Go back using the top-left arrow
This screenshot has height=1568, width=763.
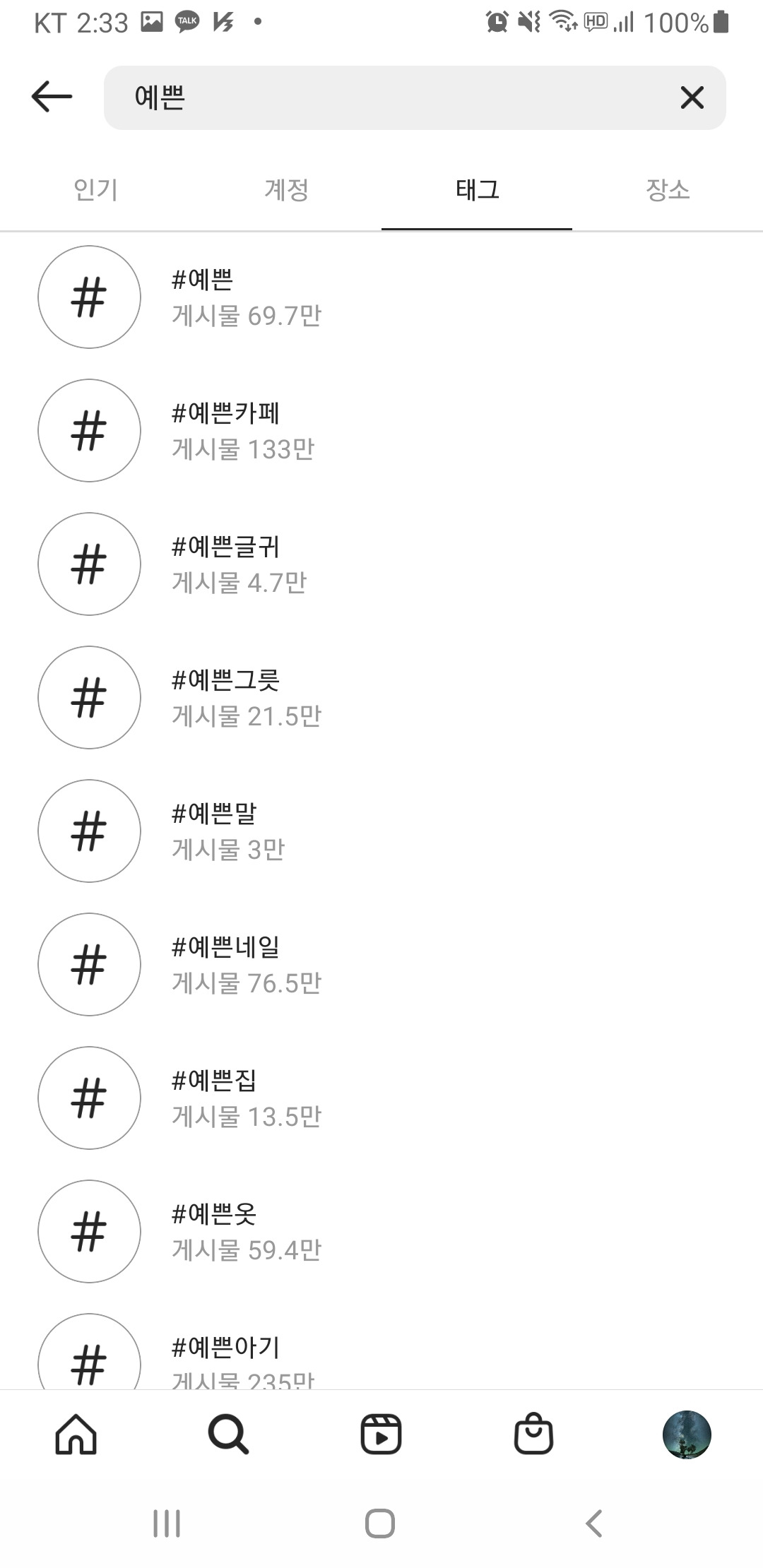(52, 97)
